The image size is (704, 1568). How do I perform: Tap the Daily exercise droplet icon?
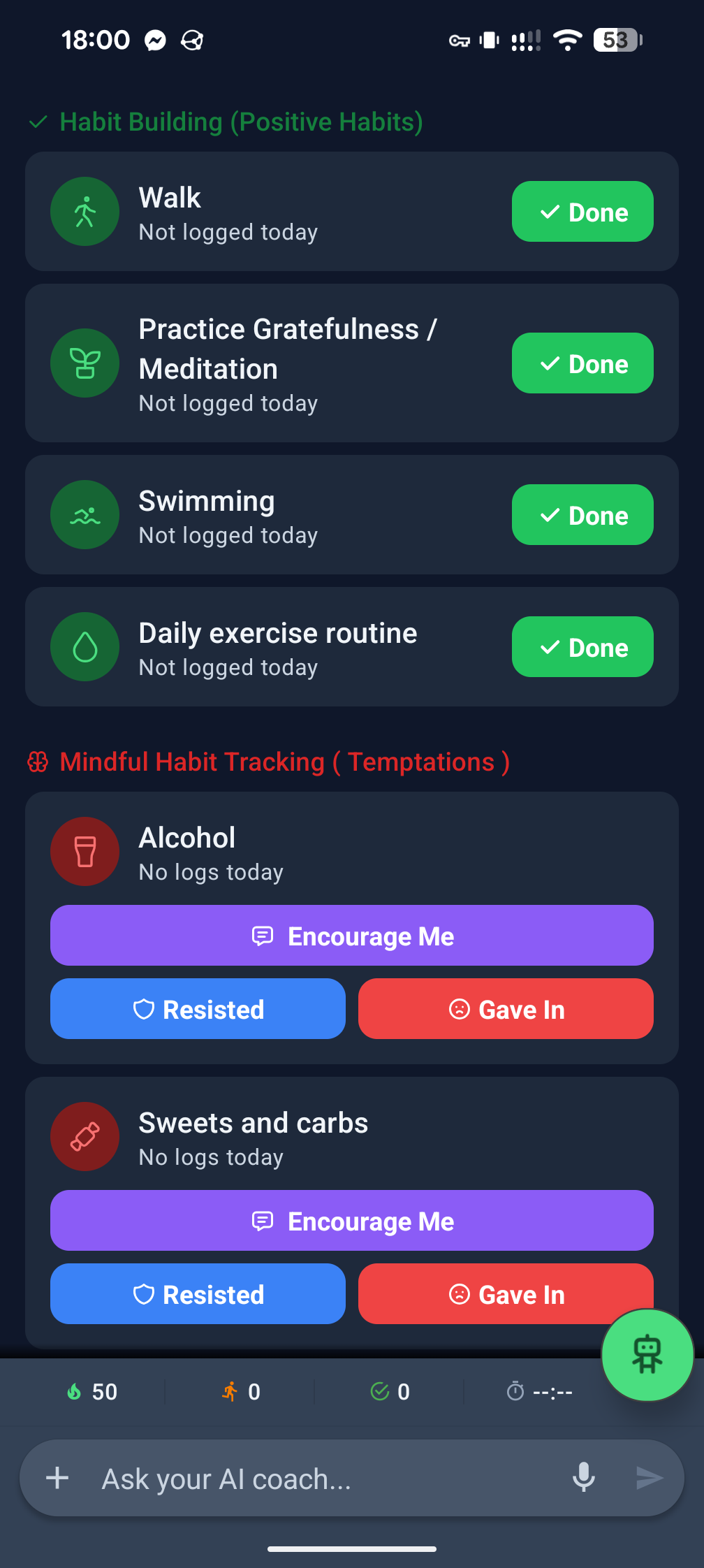pos(84,646)
